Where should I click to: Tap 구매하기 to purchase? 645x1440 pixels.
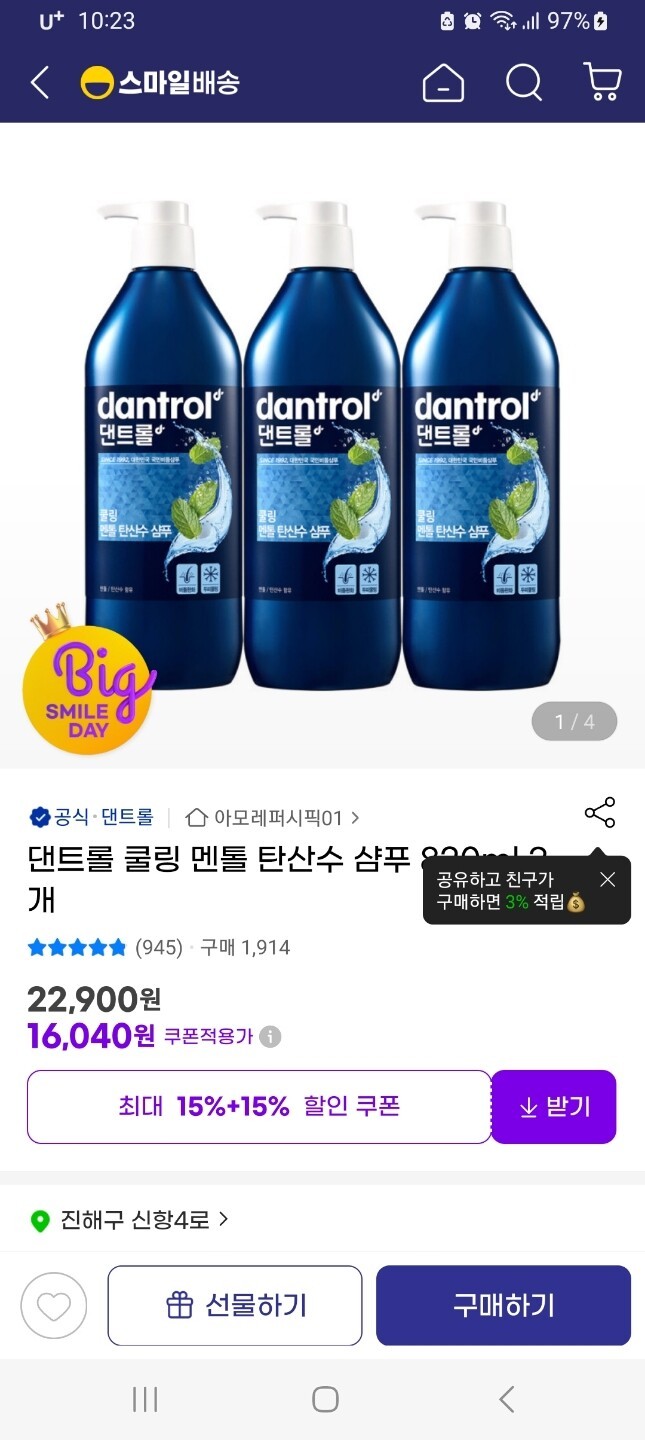pos(503,1306)
